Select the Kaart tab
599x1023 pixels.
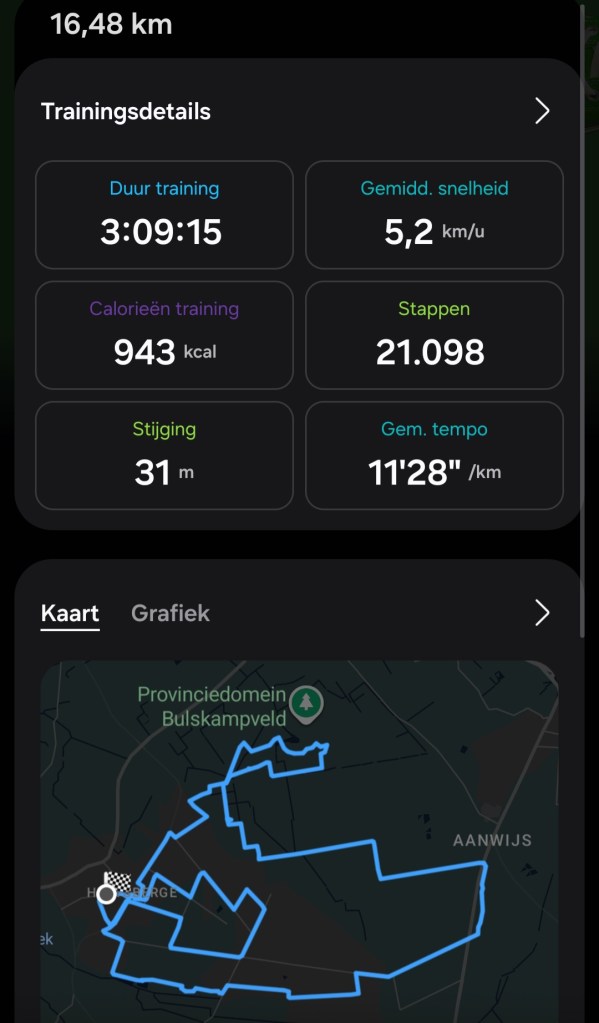70,613
